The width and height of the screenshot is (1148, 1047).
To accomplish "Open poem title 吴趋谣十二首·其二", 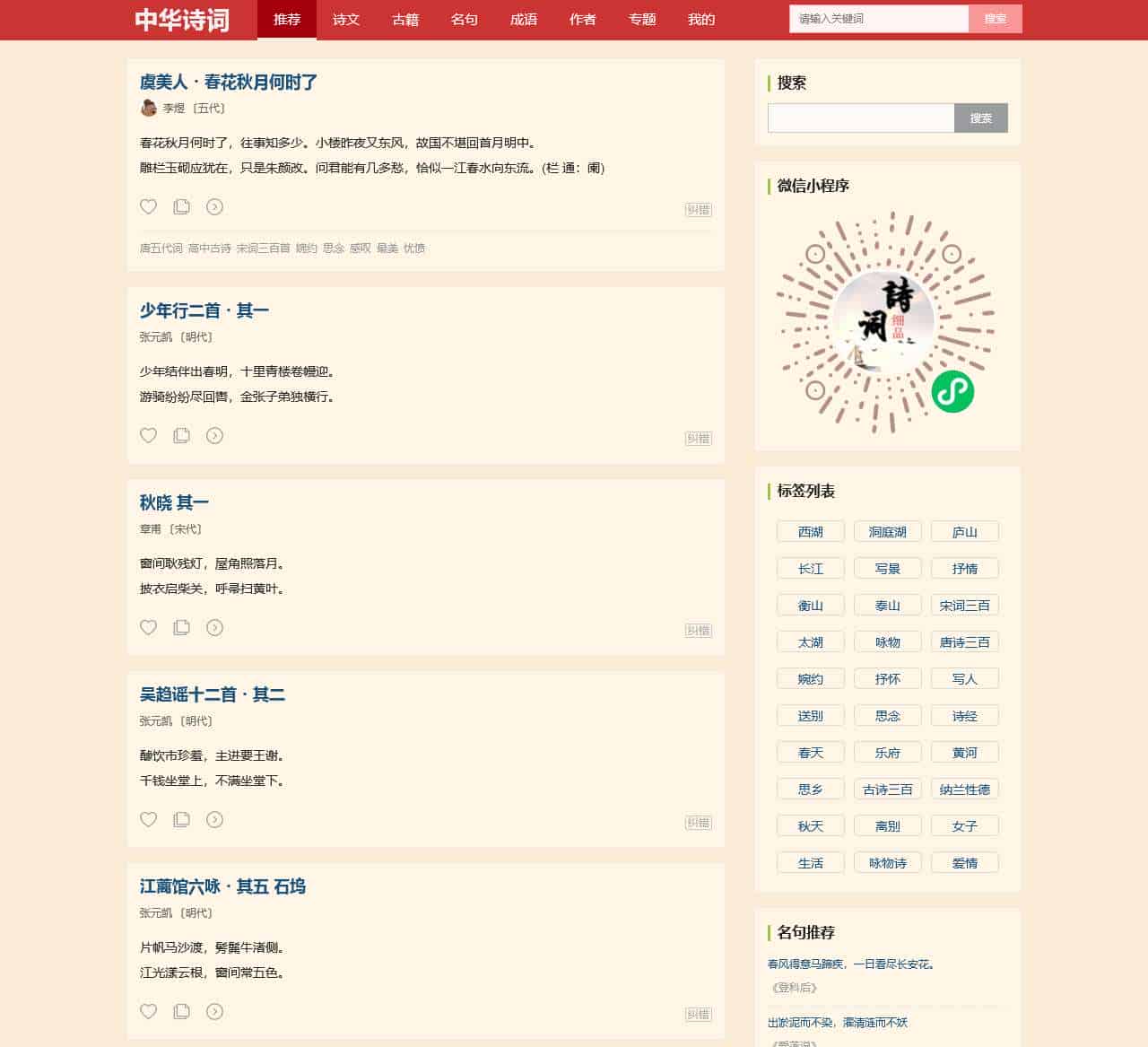I will pos(212,694).
